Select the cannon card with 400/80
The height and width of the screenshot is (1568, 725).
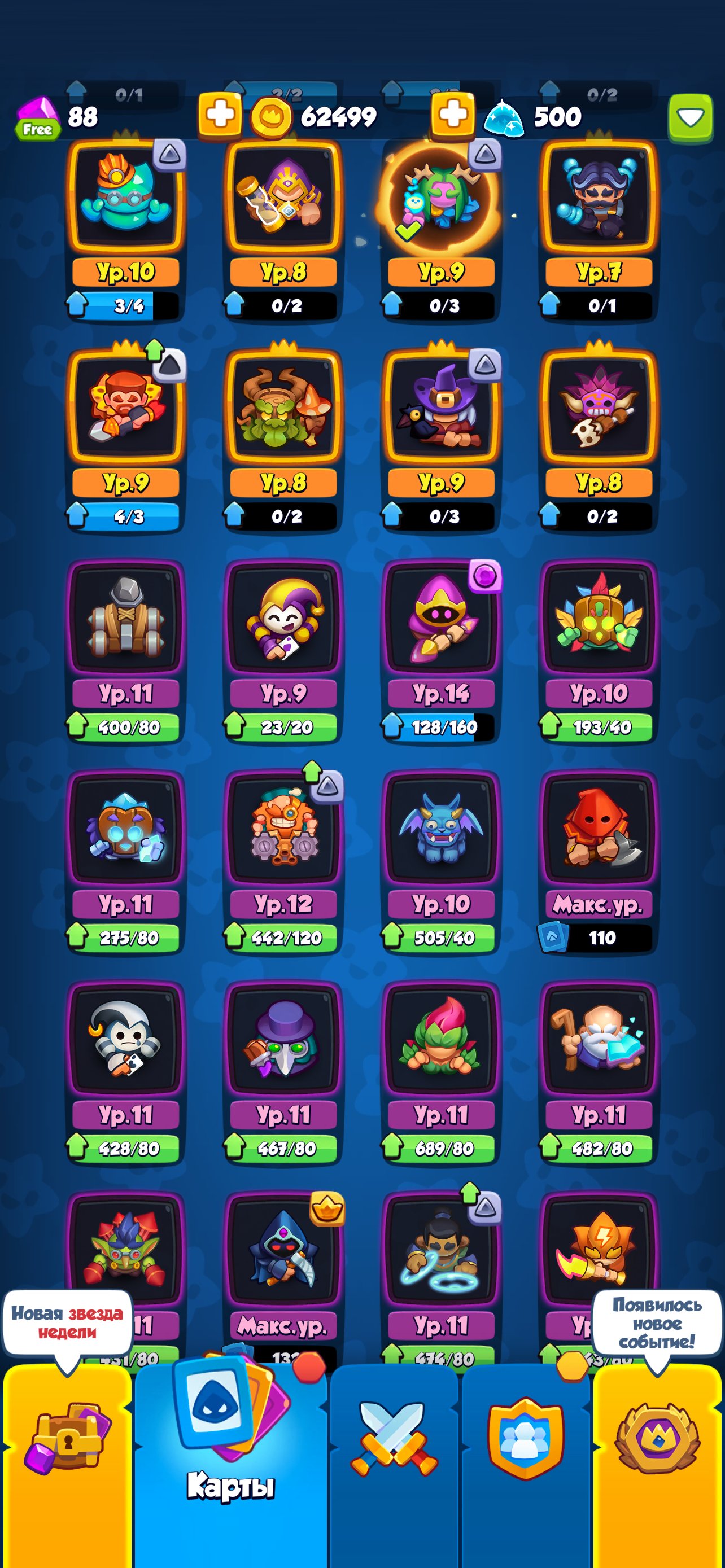pos(126,618)
